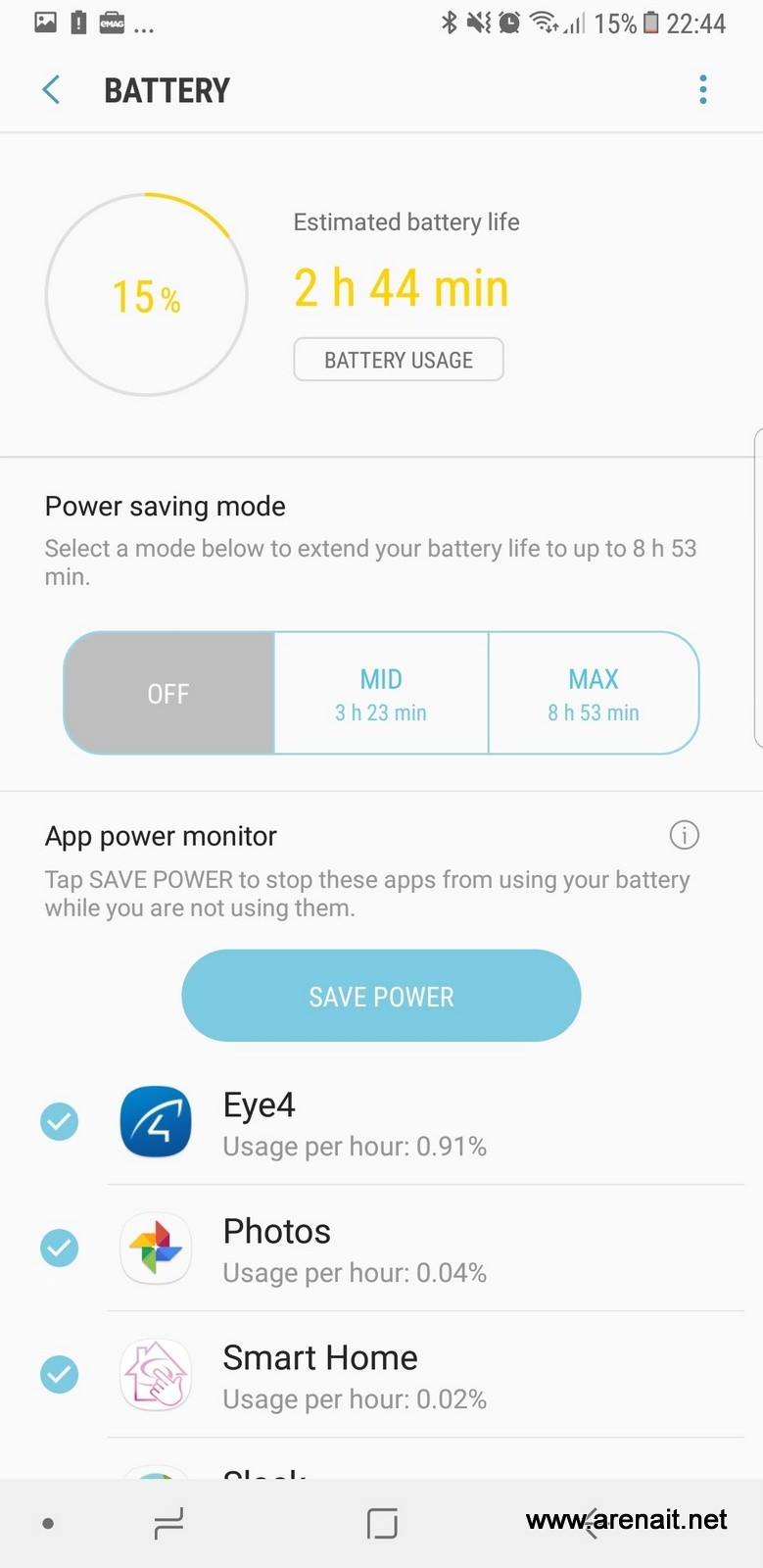
Task: Open the recent apps view
Action: pyautogui.click(x=168, y=1524)
